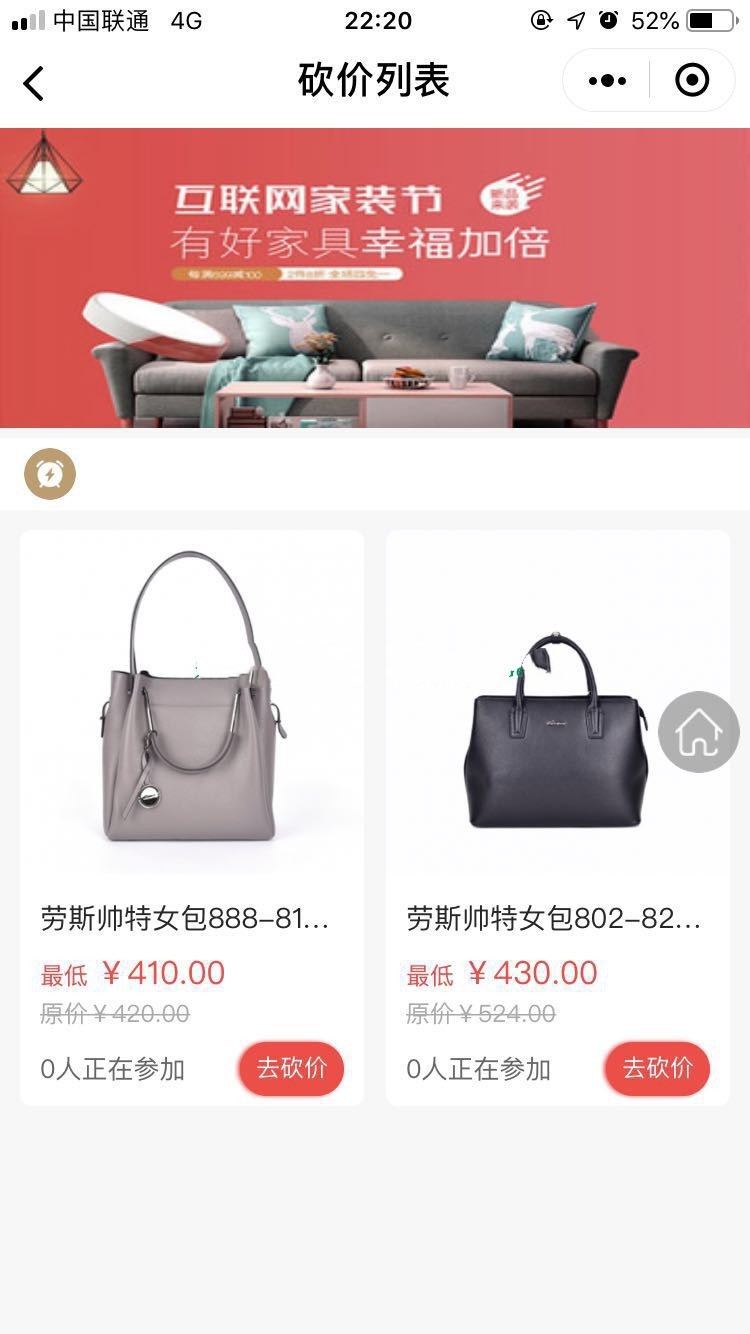Open the 互联网家装节 promo banner

(375, 278)
